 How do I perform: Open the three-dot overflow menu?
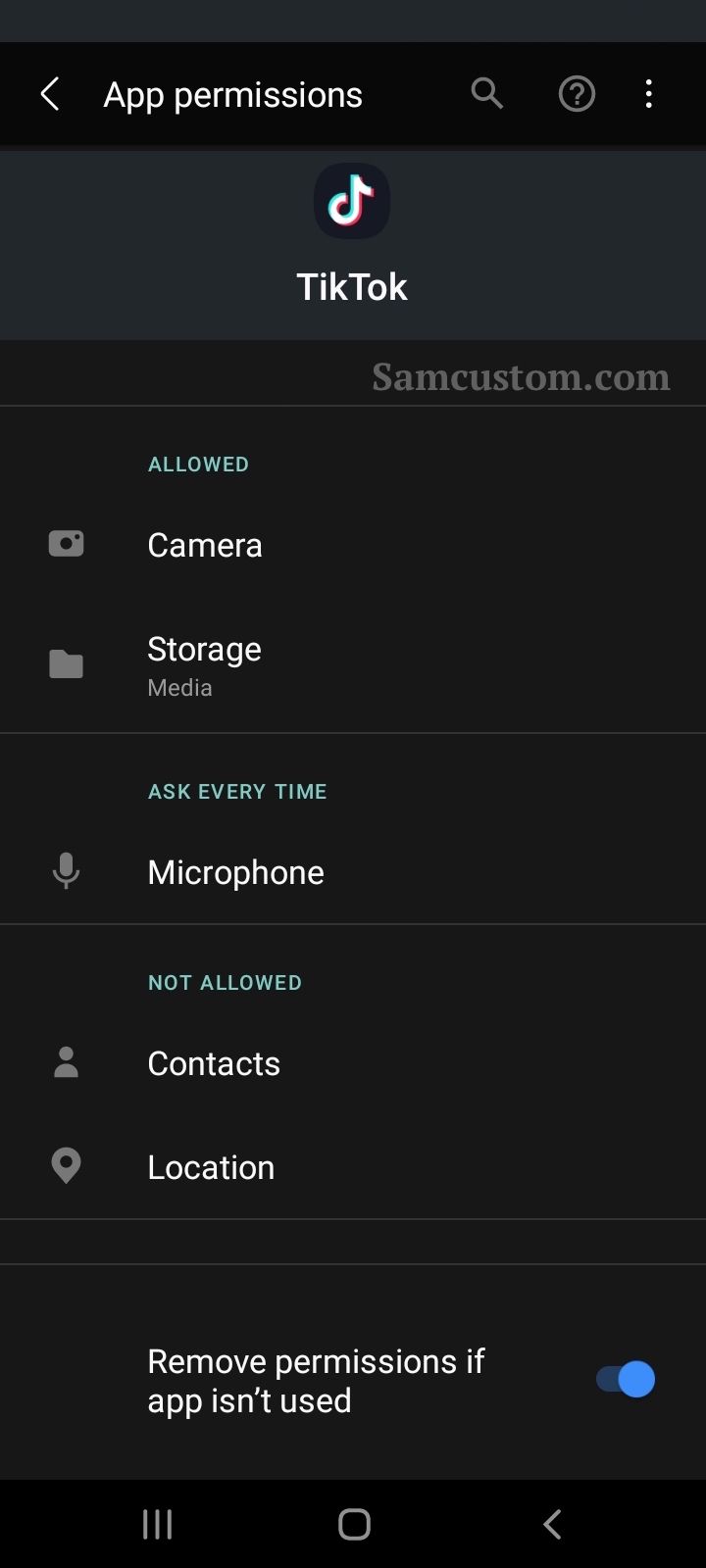click(x=648, y=95)
